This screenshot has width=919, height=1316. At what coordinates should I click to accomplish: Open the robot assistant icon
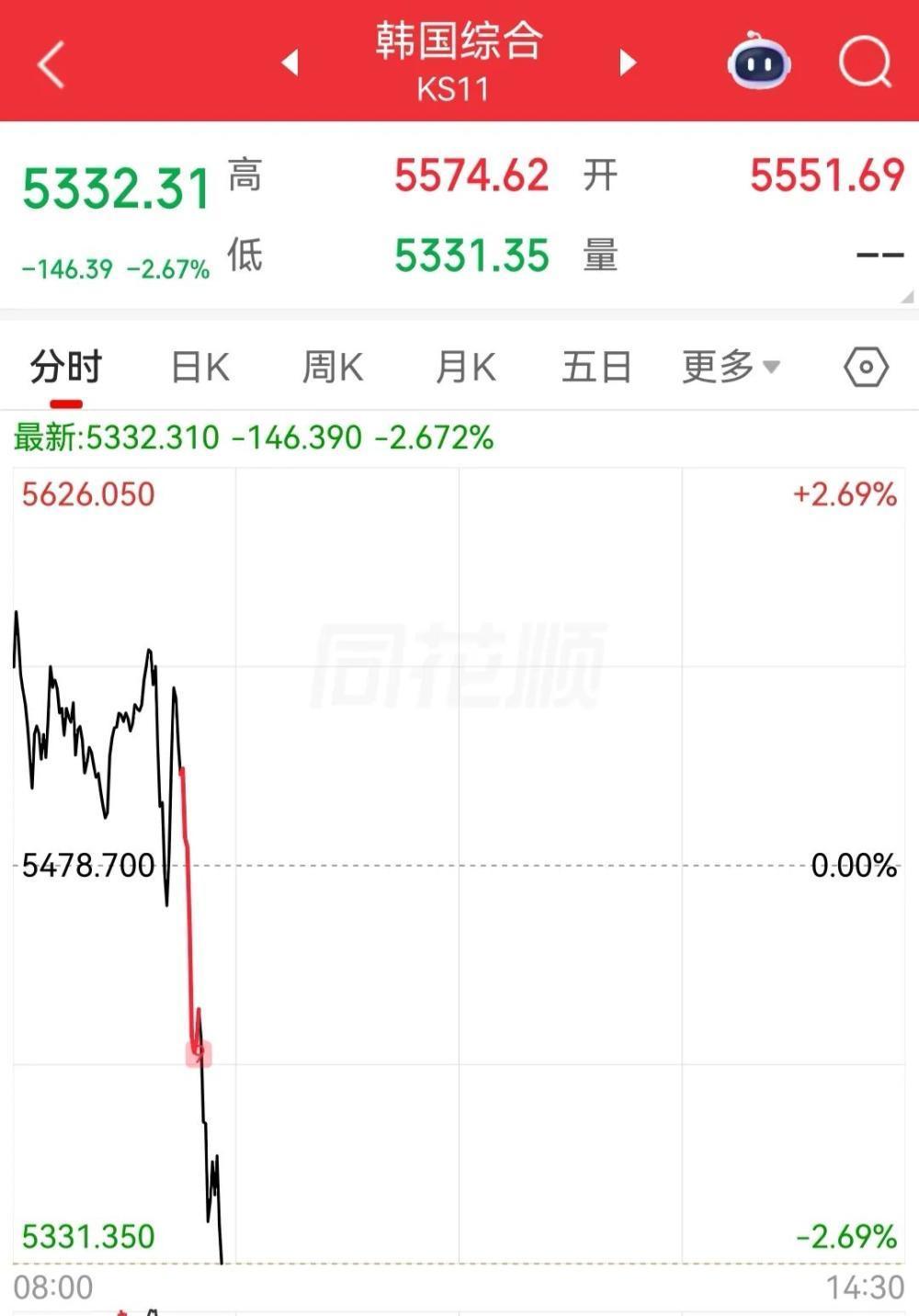(759, 62)
